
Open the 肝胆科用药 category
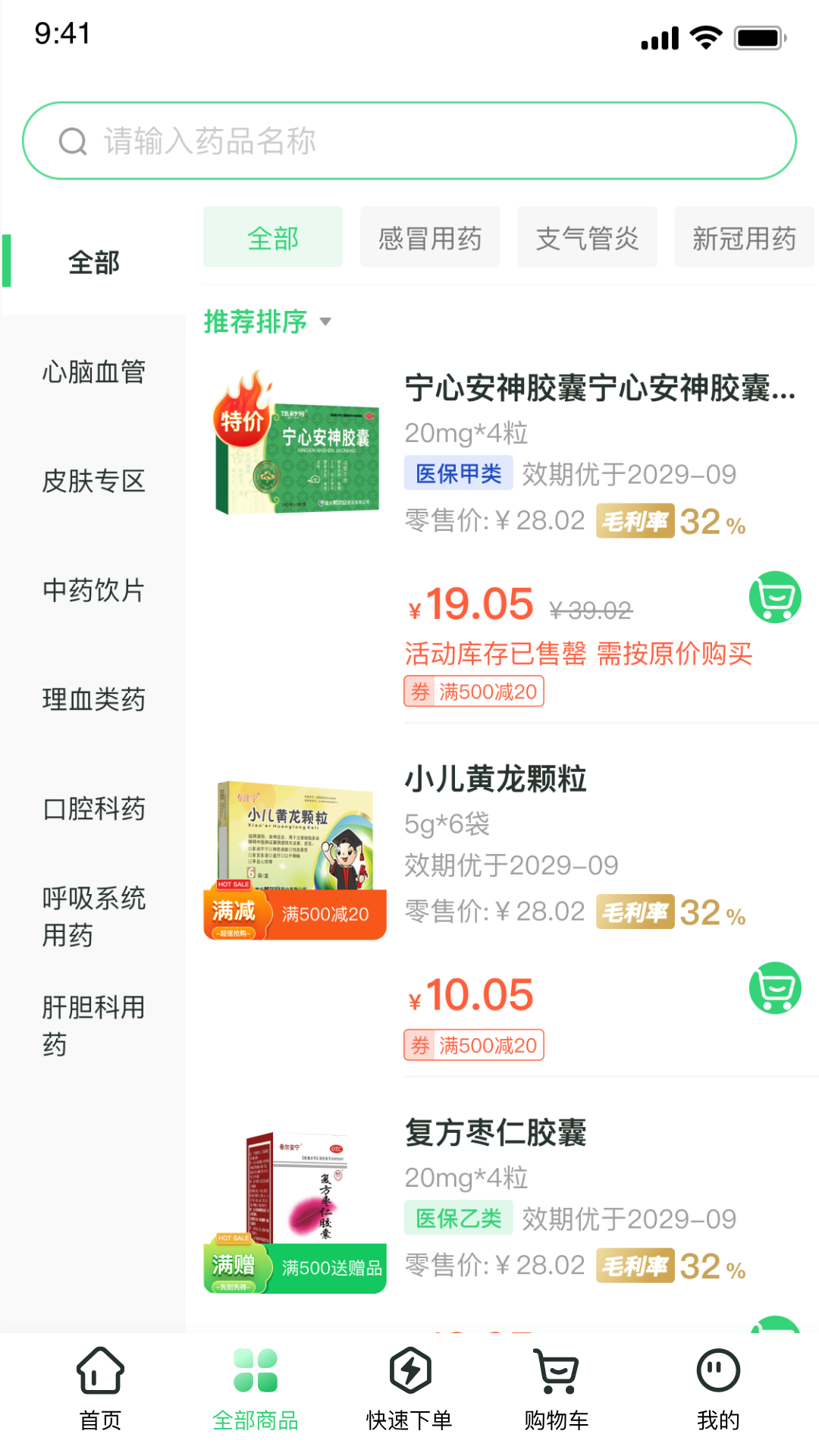[93, 1026]
